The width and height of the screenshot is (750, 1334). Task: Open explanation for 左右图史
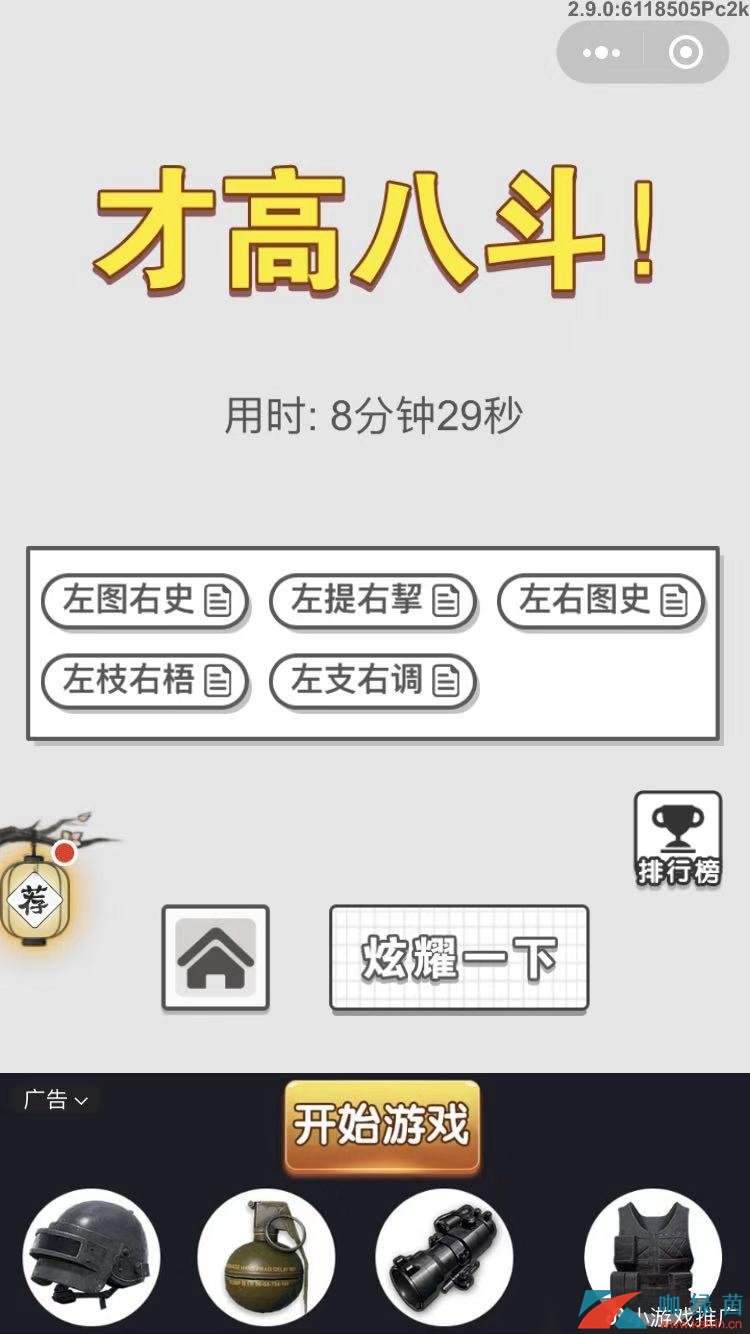click(x=601, y=600)
